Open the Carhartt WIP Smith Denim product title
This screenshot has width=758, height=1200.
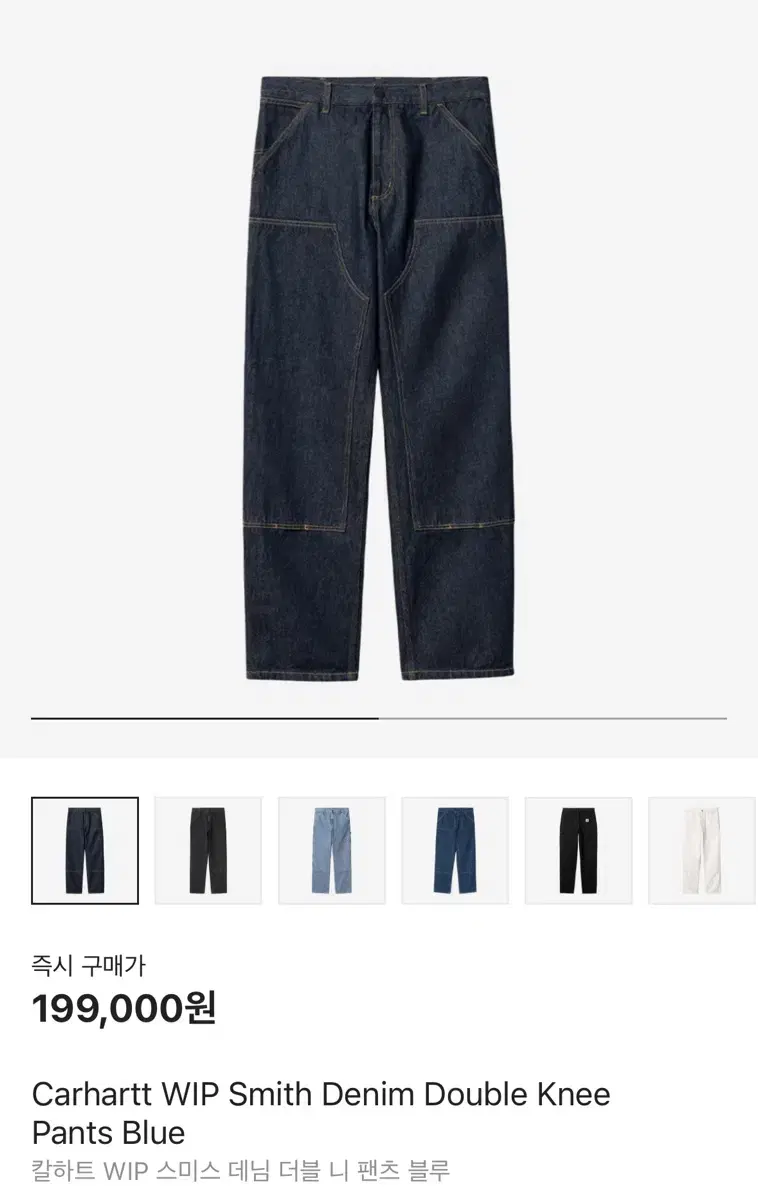point(320,1094)
